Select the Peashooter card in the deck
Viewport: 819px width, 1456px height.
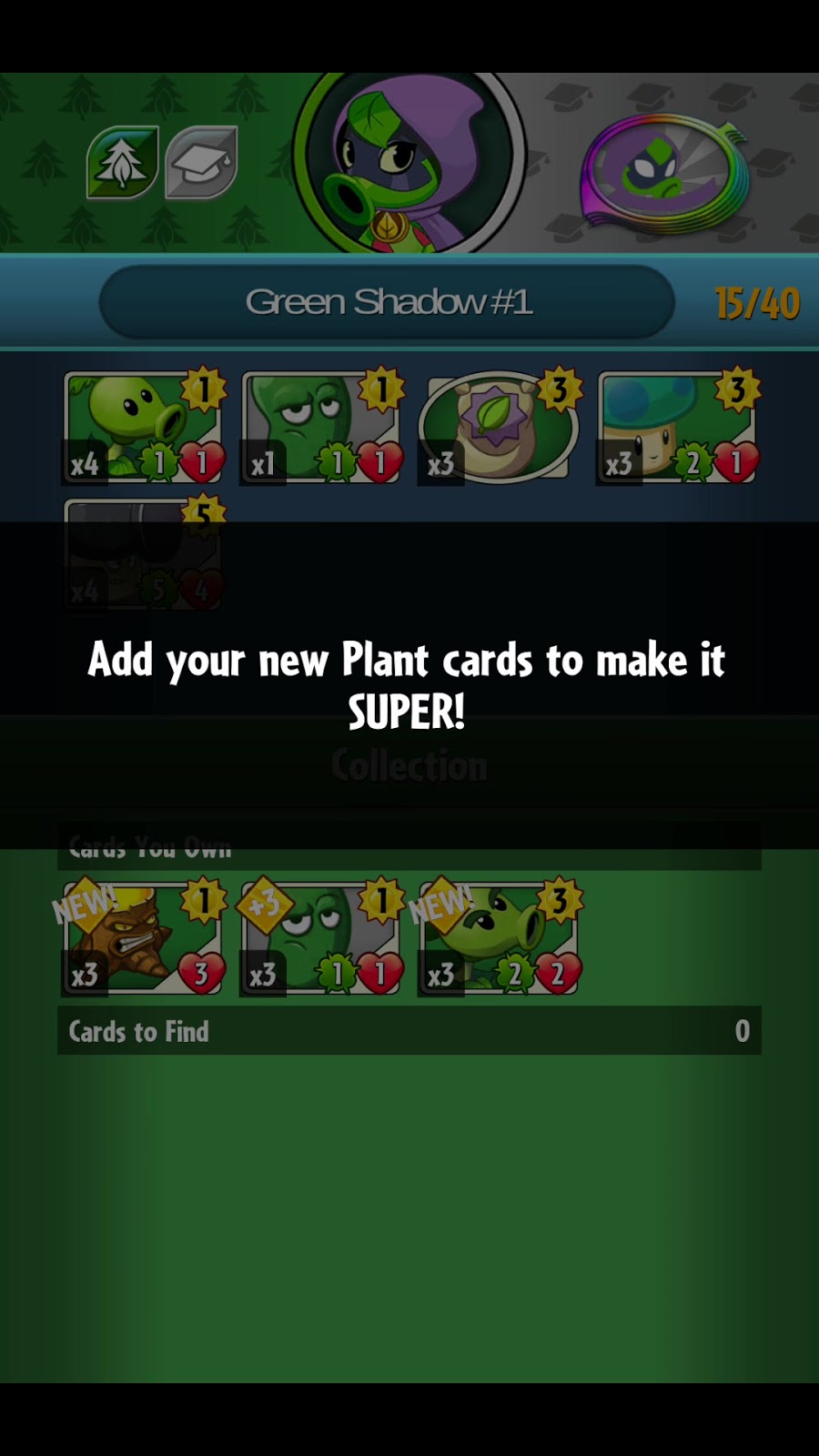141,426
